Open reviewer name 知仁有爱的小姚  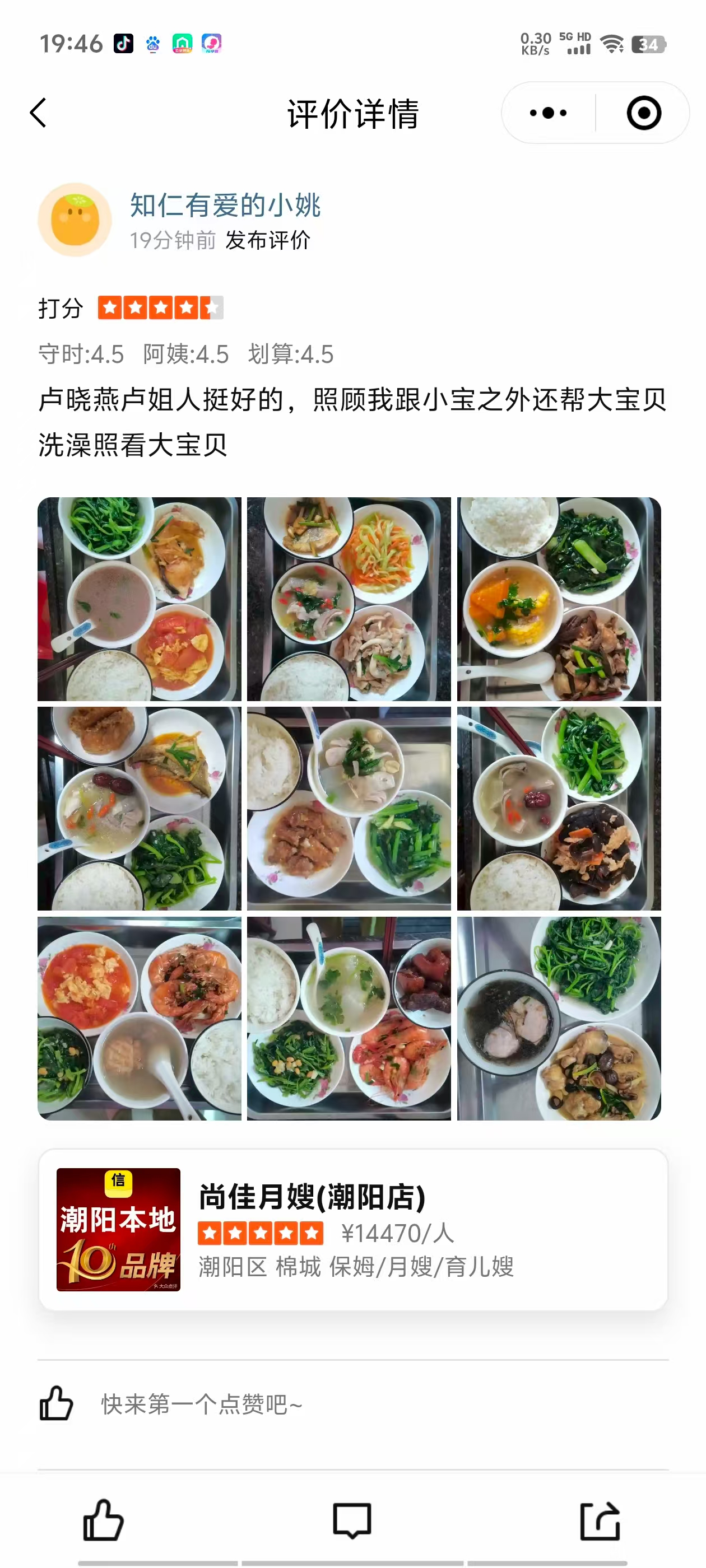click(x=225, y=205)
